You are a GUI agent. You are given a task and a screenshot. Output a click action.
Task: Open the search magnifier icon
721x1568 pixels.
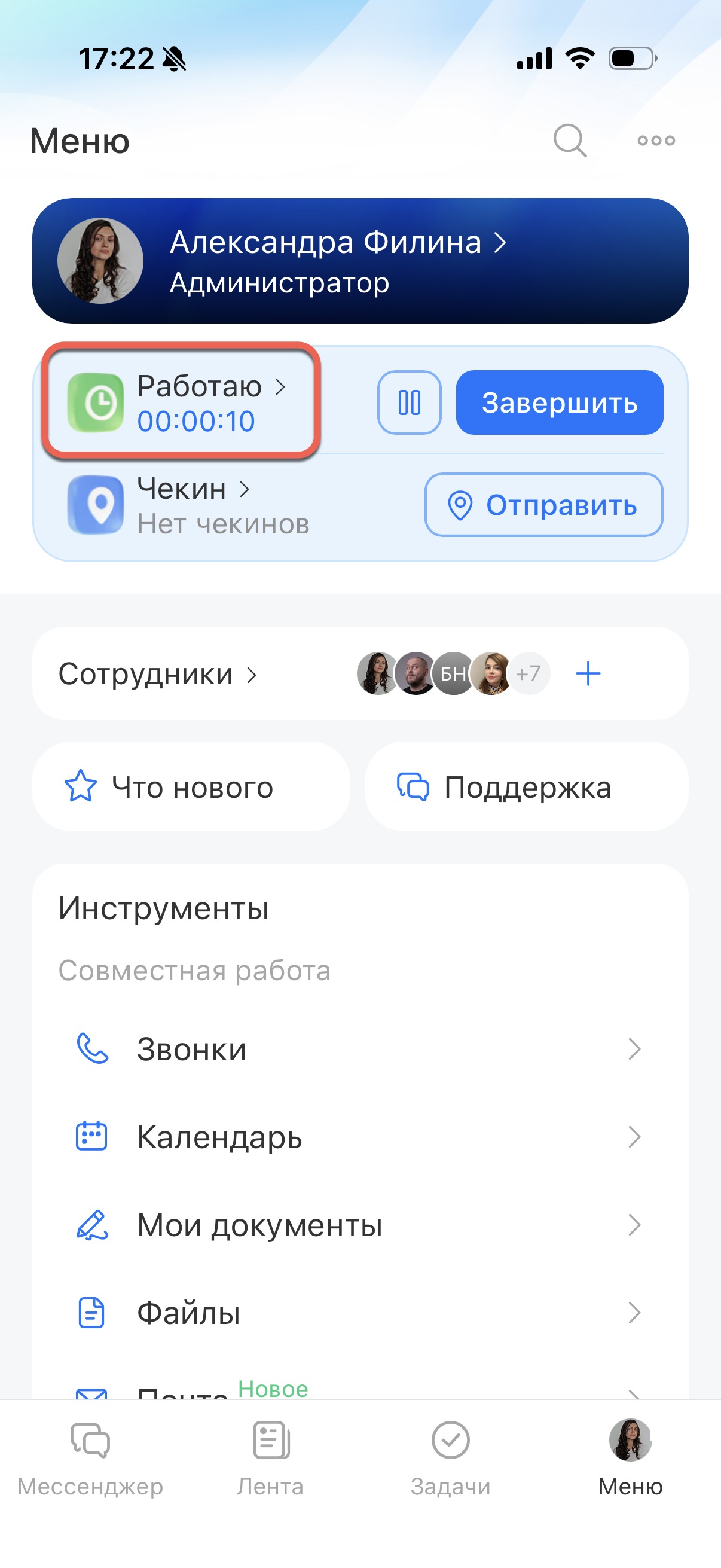click(x=570, y=141)
